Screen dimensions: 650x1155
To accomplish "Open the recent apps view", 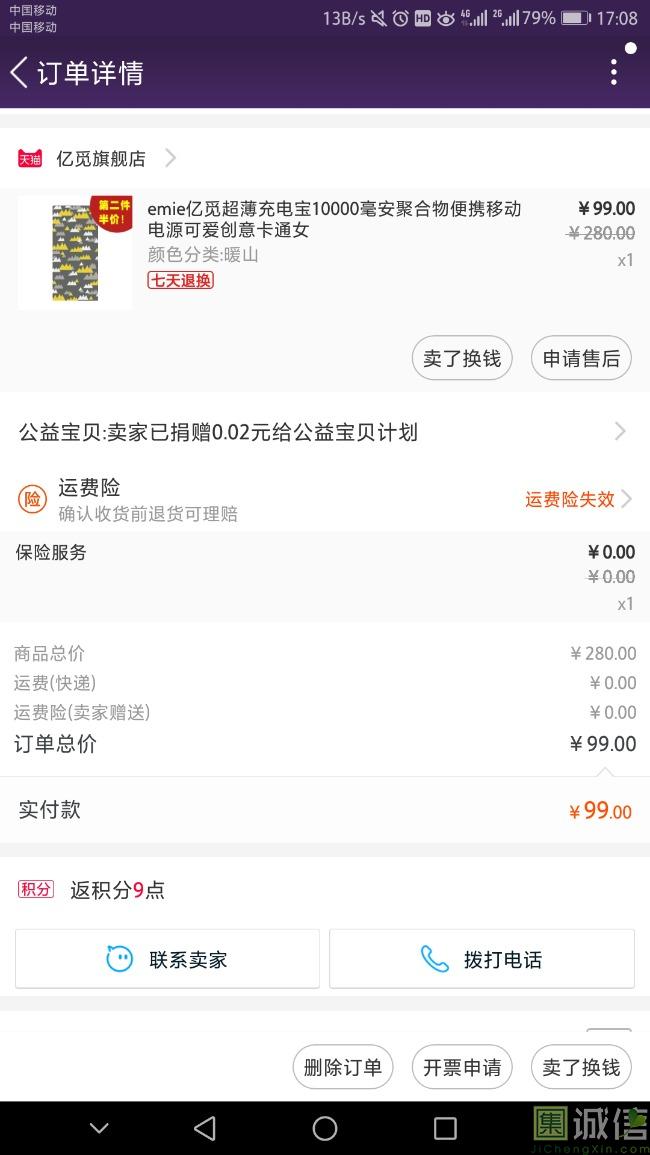I will 445,1129.
